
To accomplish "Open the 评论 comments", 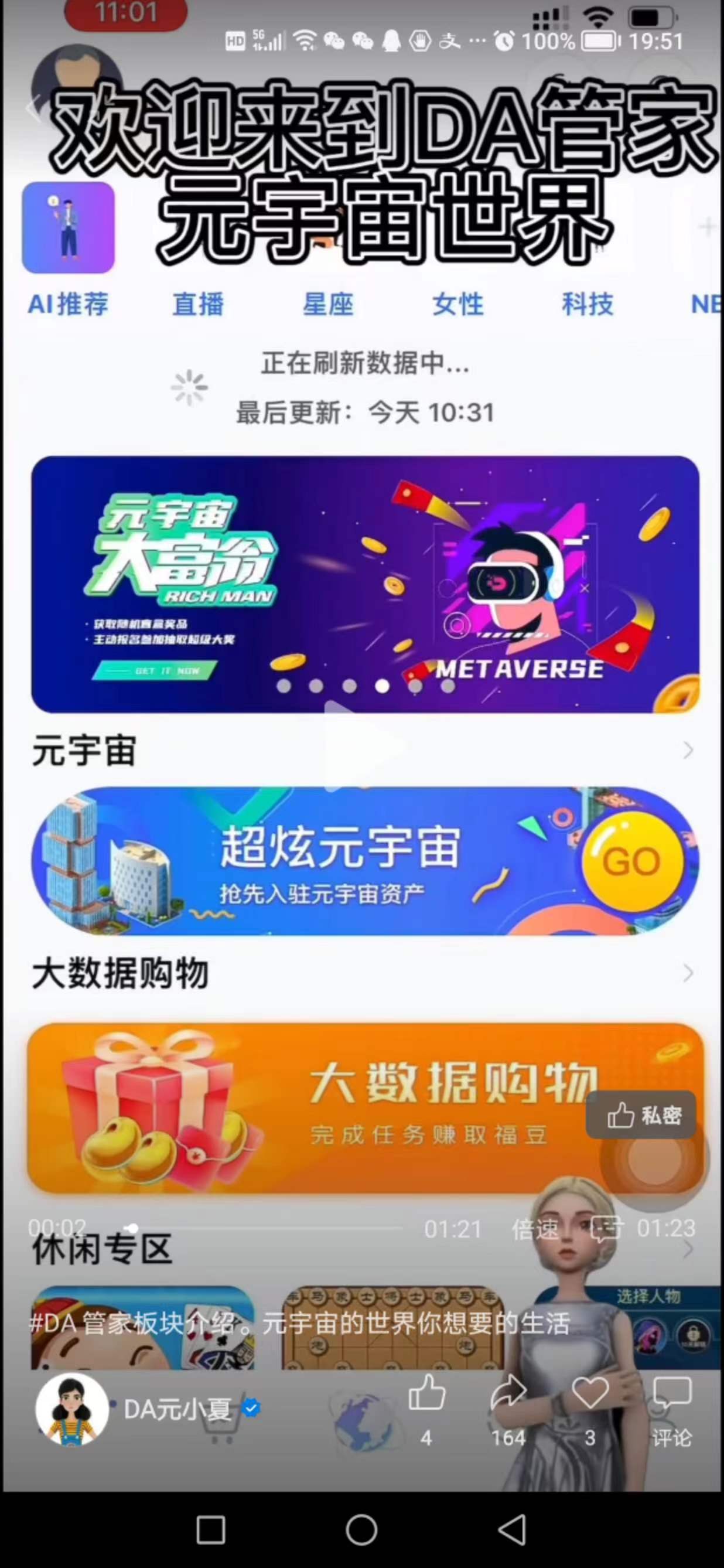I will coord(672,1411).
